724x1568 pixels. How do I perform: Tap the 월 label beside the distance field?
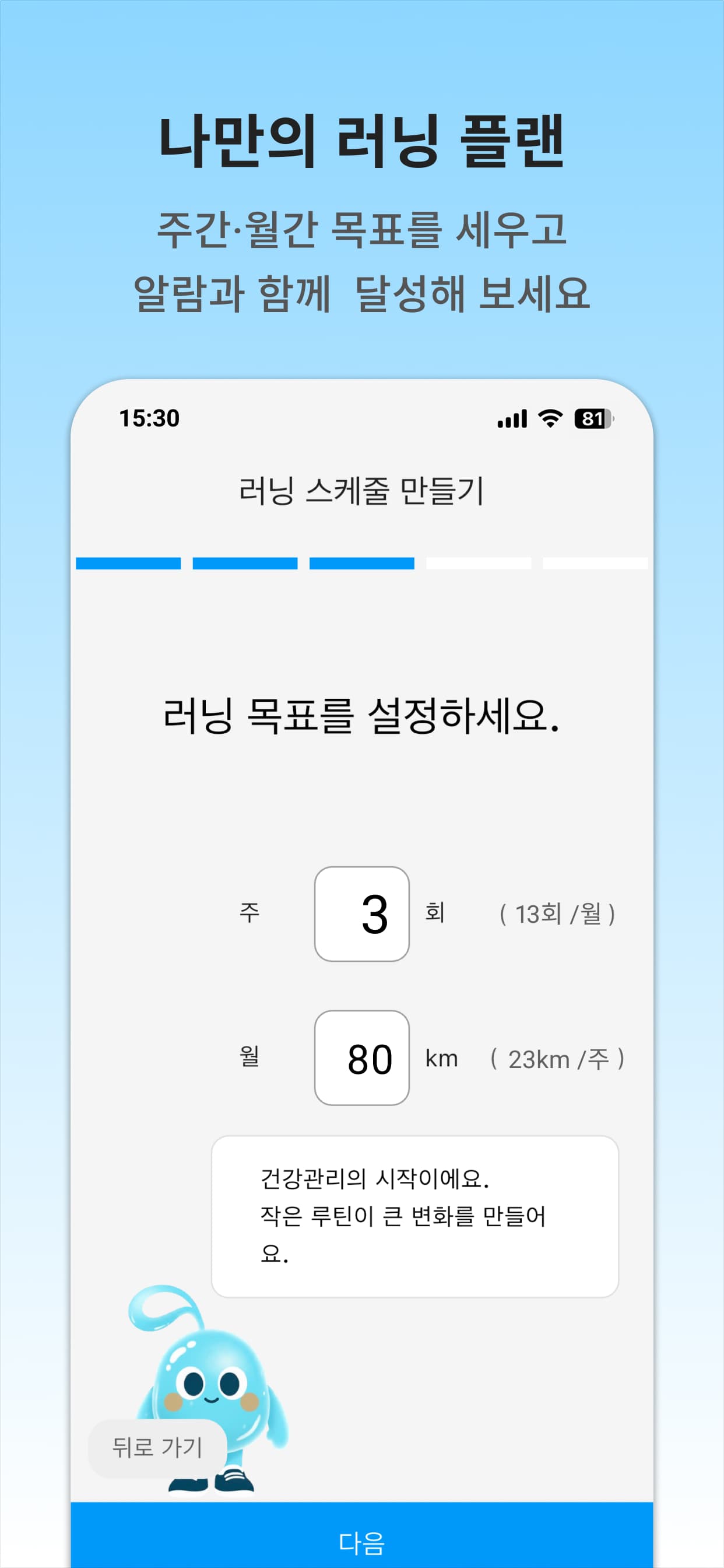point(249,1058)
